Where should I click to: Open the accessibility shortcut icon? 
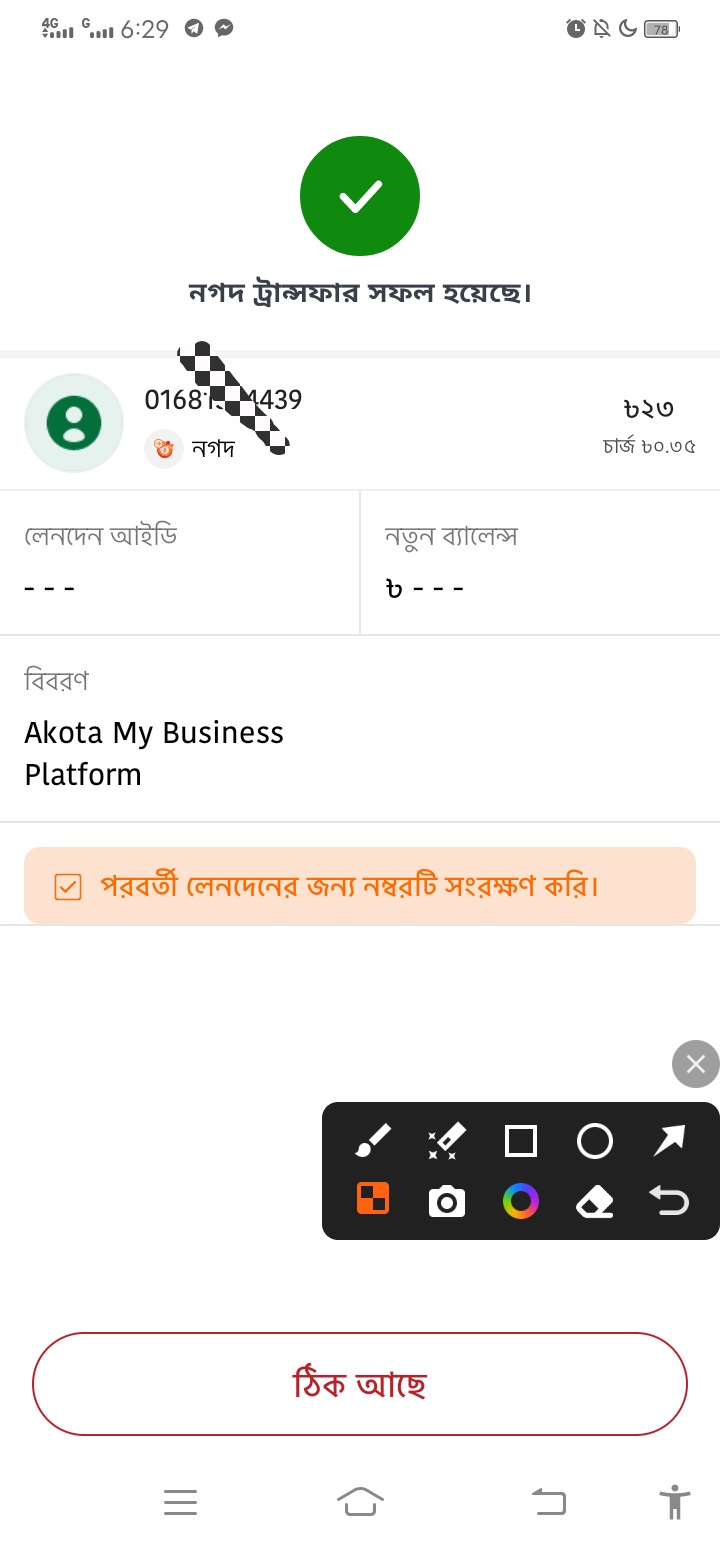[675, 1501]
